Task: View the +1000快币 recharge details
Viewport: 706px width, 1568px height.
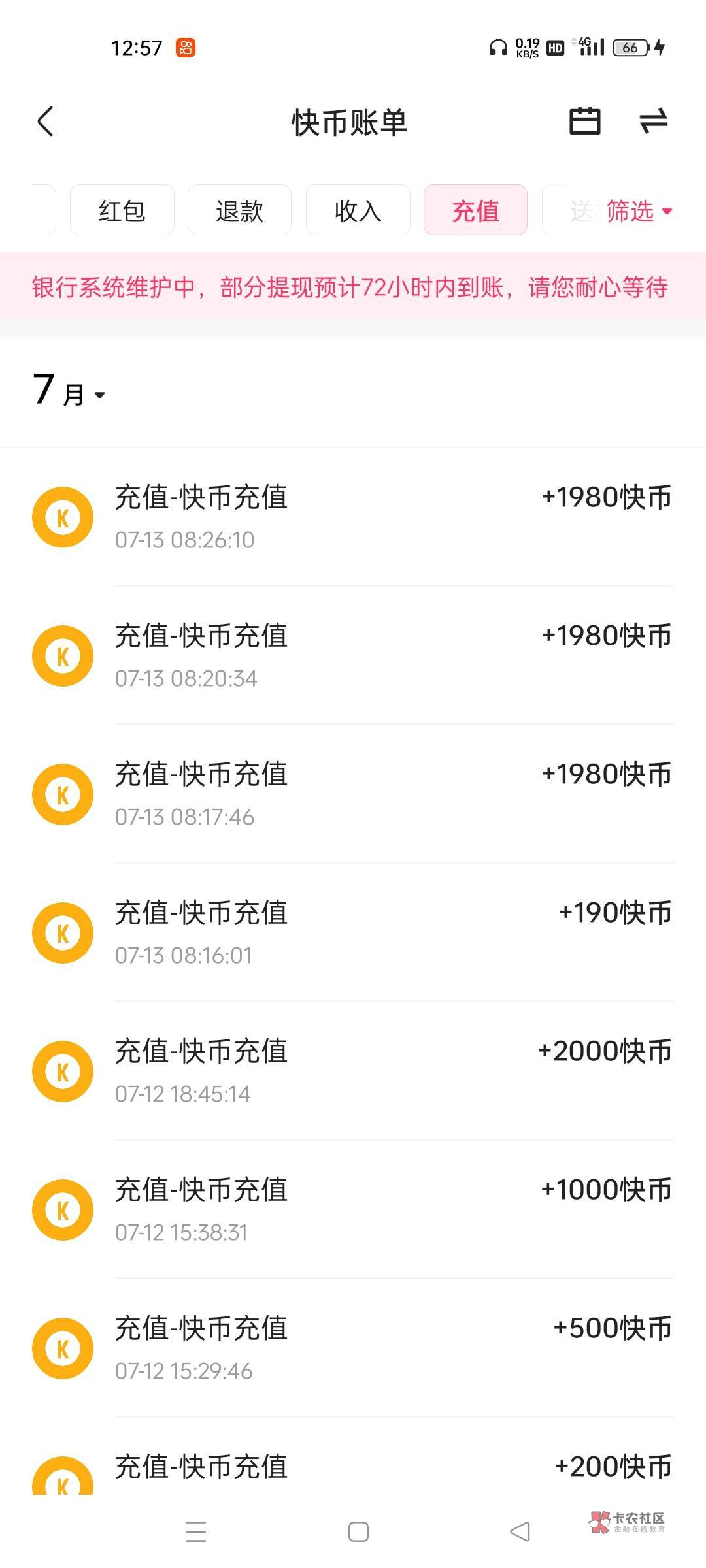Action: pyautogui.click(x=353, y=1209)
